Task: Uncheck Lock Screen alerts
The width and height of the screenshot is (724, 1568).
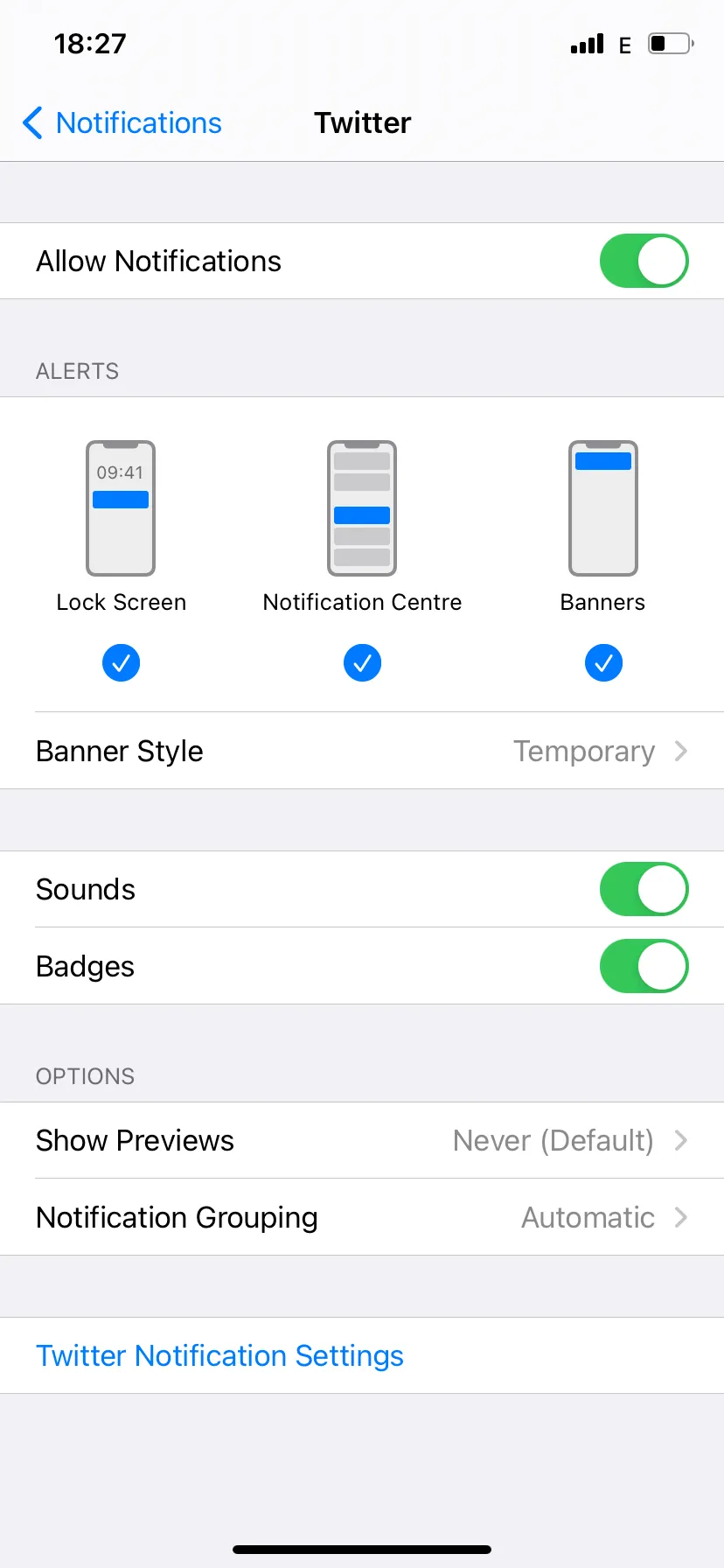Action: (x=121, y=663)
